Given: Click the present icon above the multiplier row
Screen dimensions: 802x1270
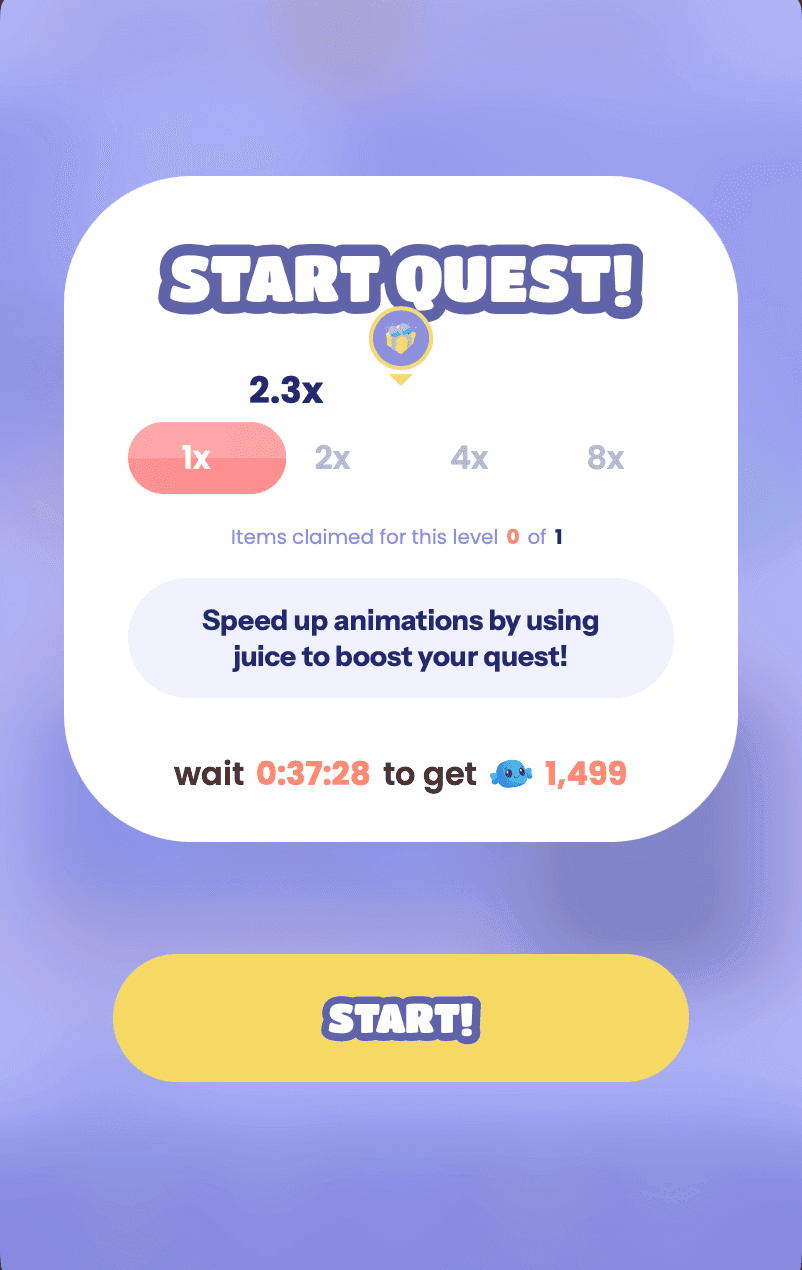Looking at the screenshot, I should click(x=400, y=339).
